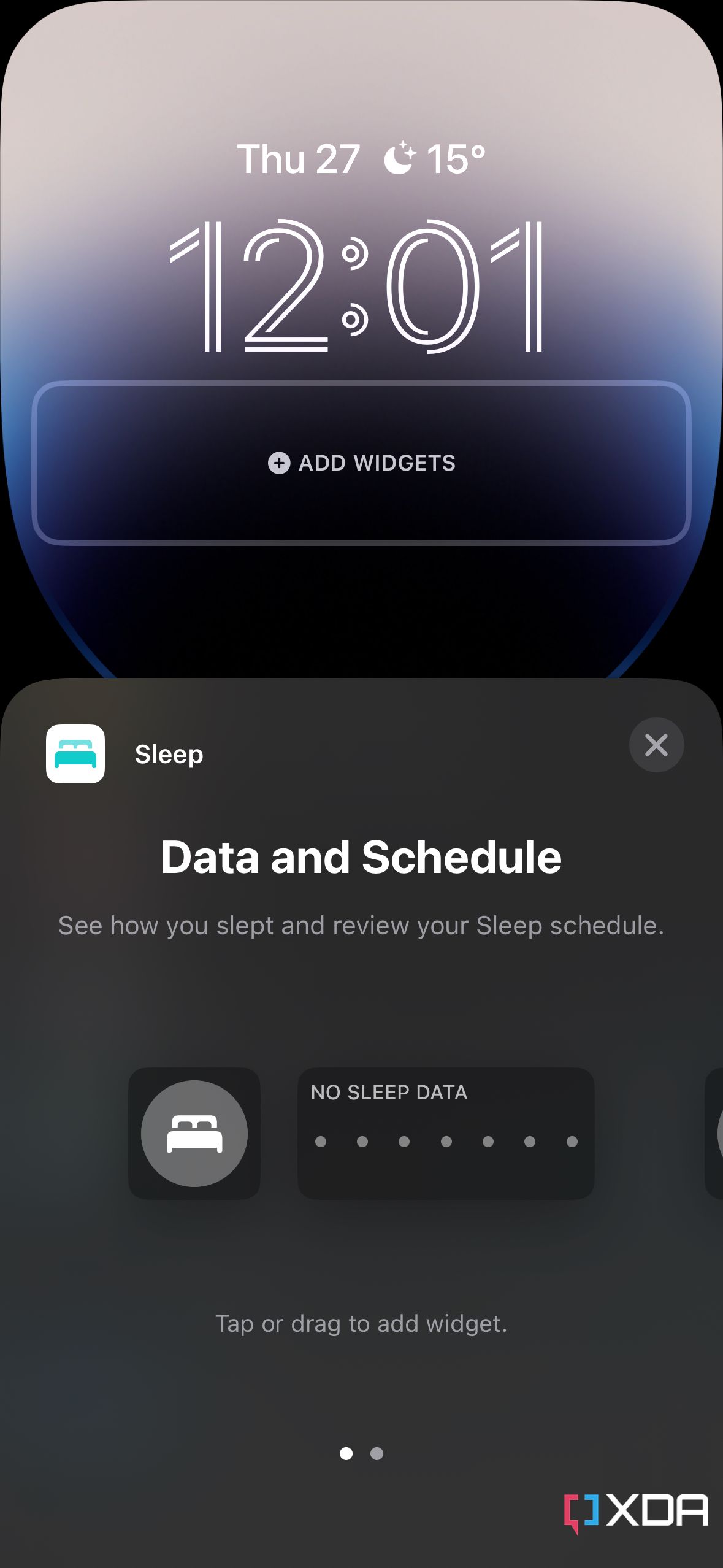Tap the 12:01 clock to edit it

click(356, 286)
